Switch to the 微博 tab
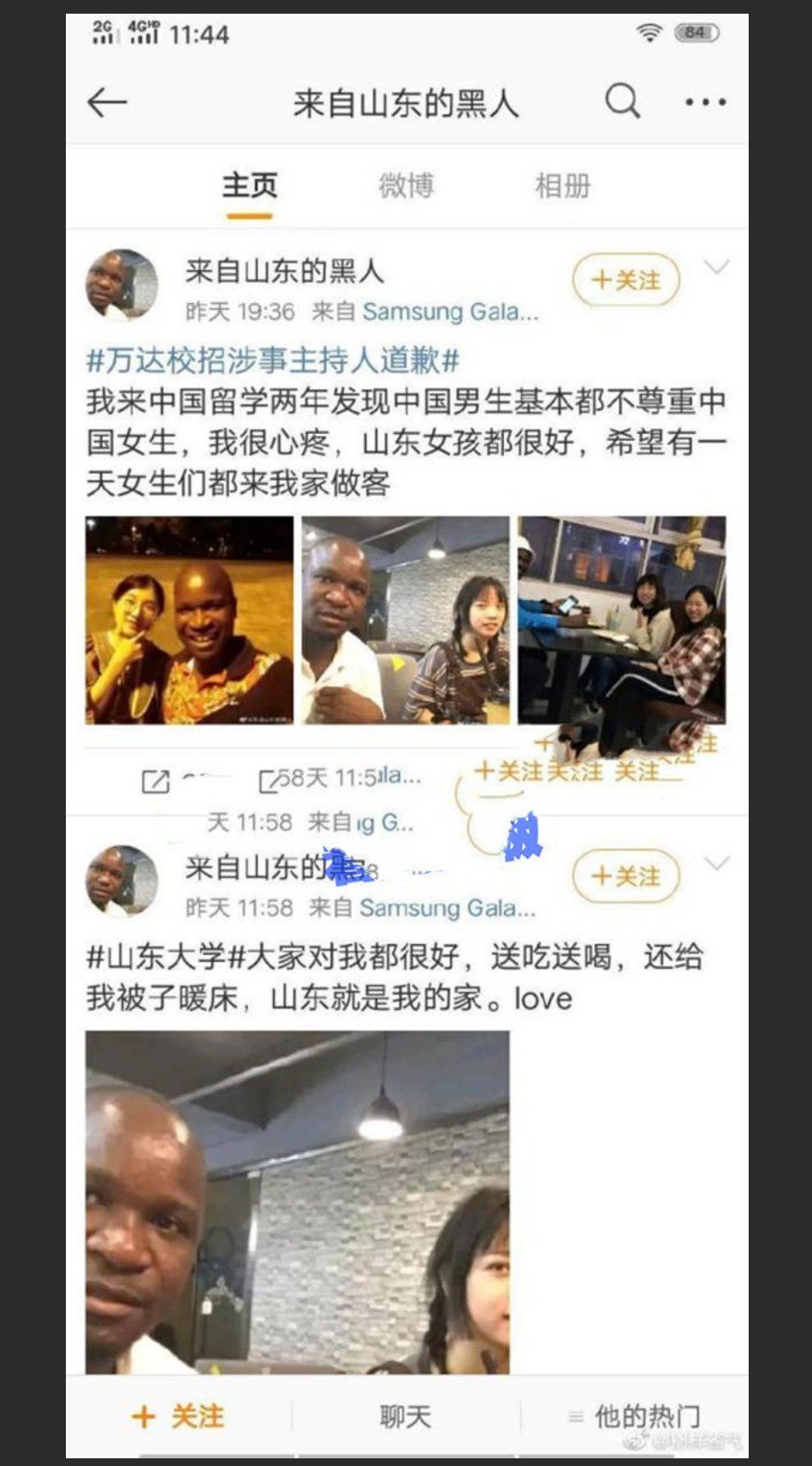This screenshot has height=1466, width=812. [406, 186]
